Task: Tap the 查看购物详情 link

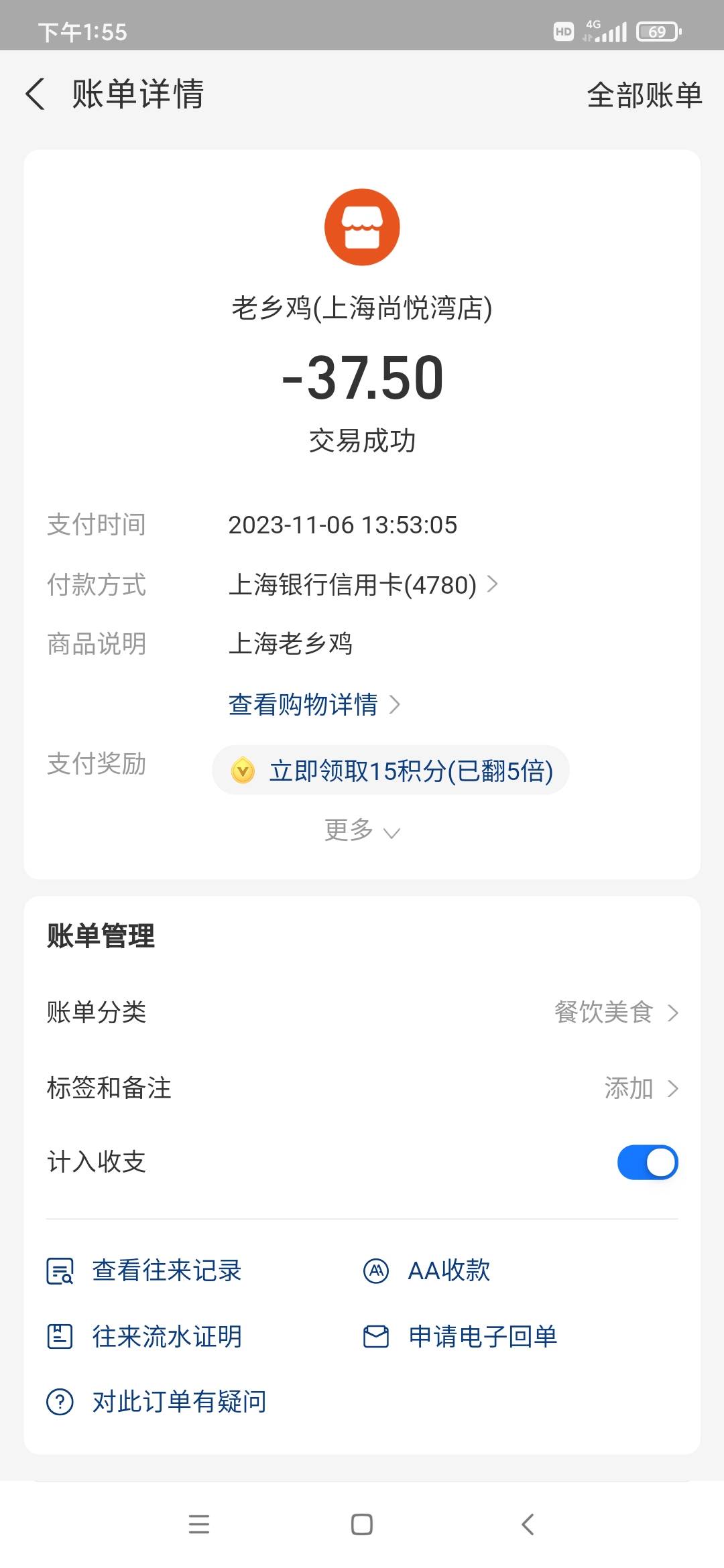Action: coord(314,704)
